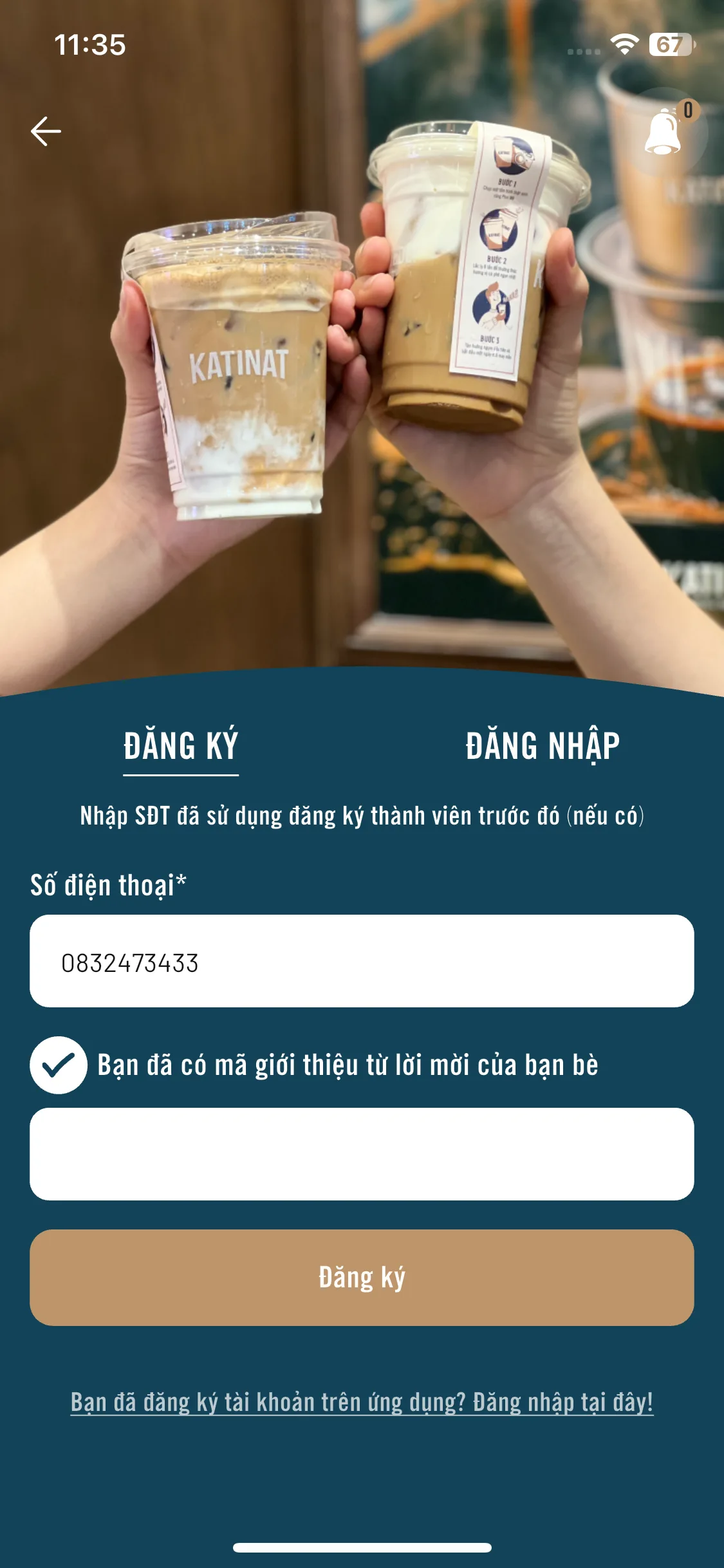Uncheck the referral code checkbox
This screenshot has height=1568, width=724.
click(x=59, y=1065)
